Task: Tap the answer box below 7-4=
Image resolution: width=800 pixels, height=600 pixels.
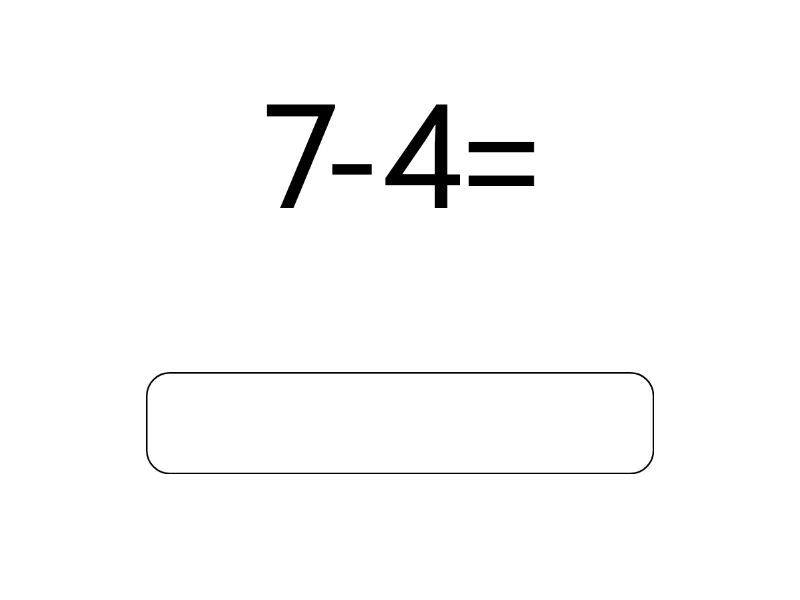Action: coord(400,423)
